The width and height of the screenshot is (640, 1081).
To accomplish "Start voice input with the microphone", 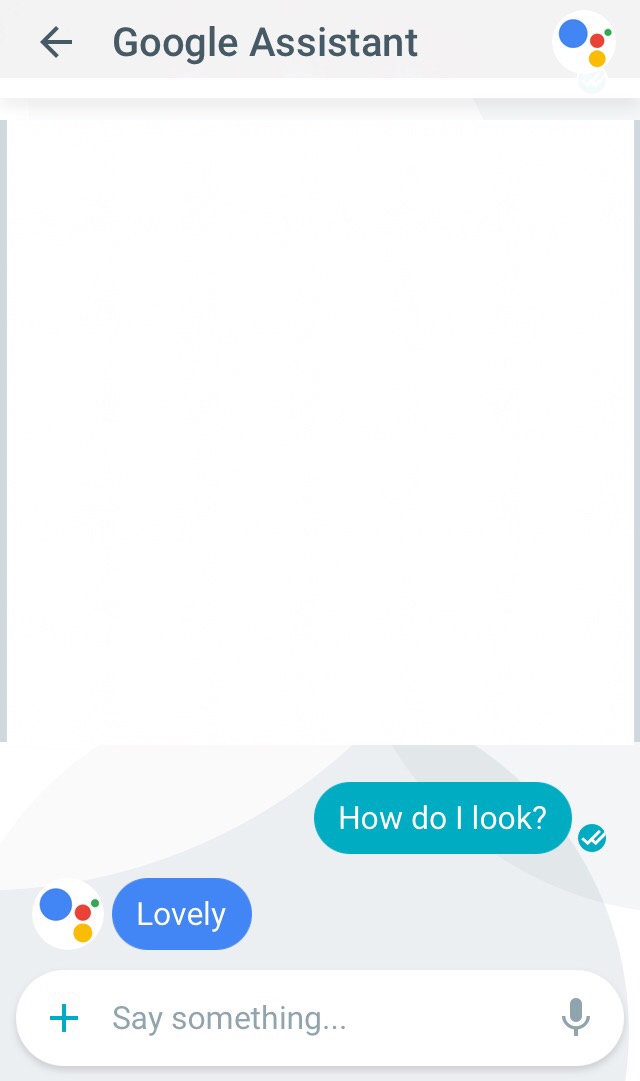I will [575, 1017].
